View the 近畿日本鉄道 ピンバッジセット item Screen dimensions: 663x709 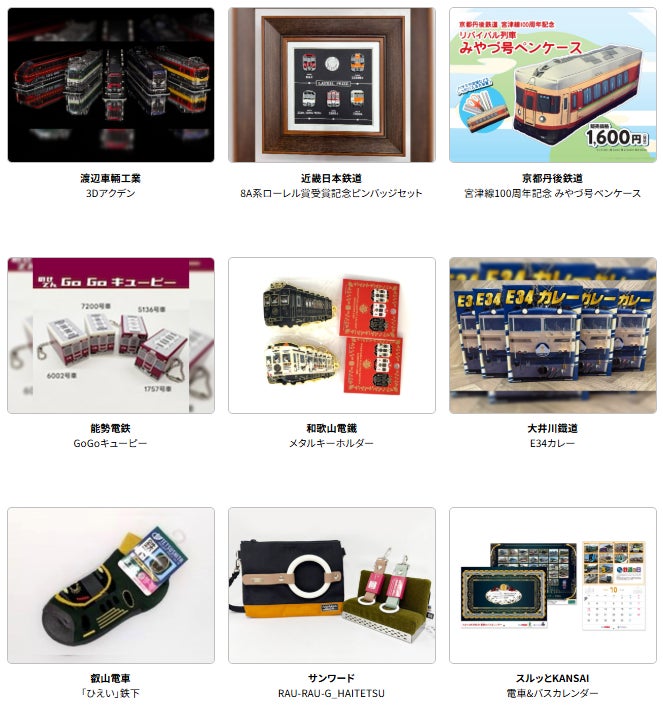331,85
